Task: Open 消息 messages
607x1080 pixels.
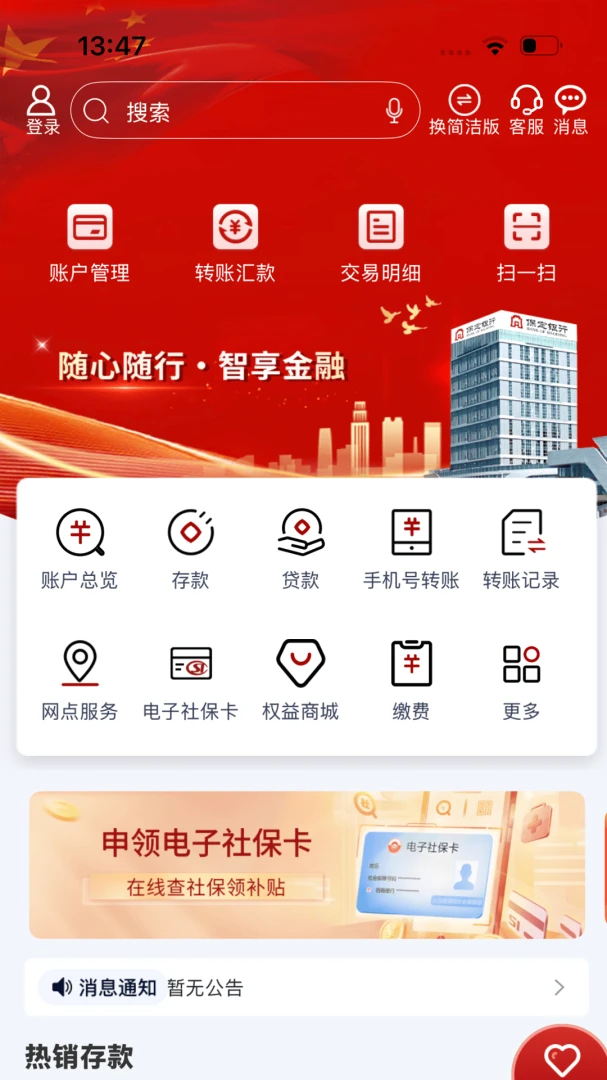Action: point(570,110)
